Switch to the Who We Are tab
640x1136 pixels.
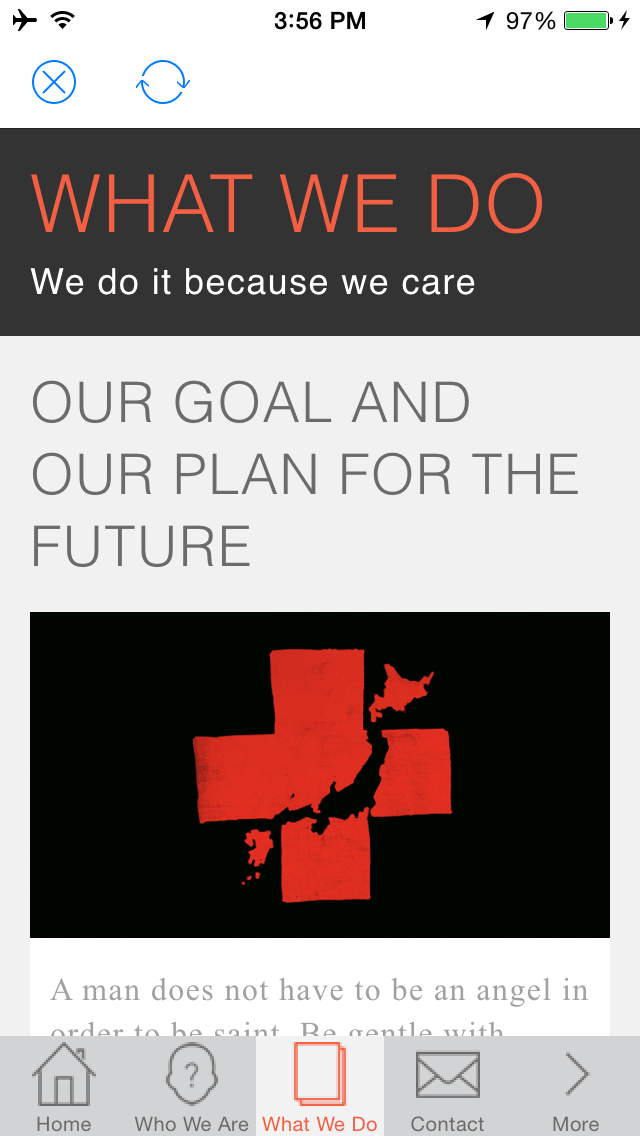192,1086
